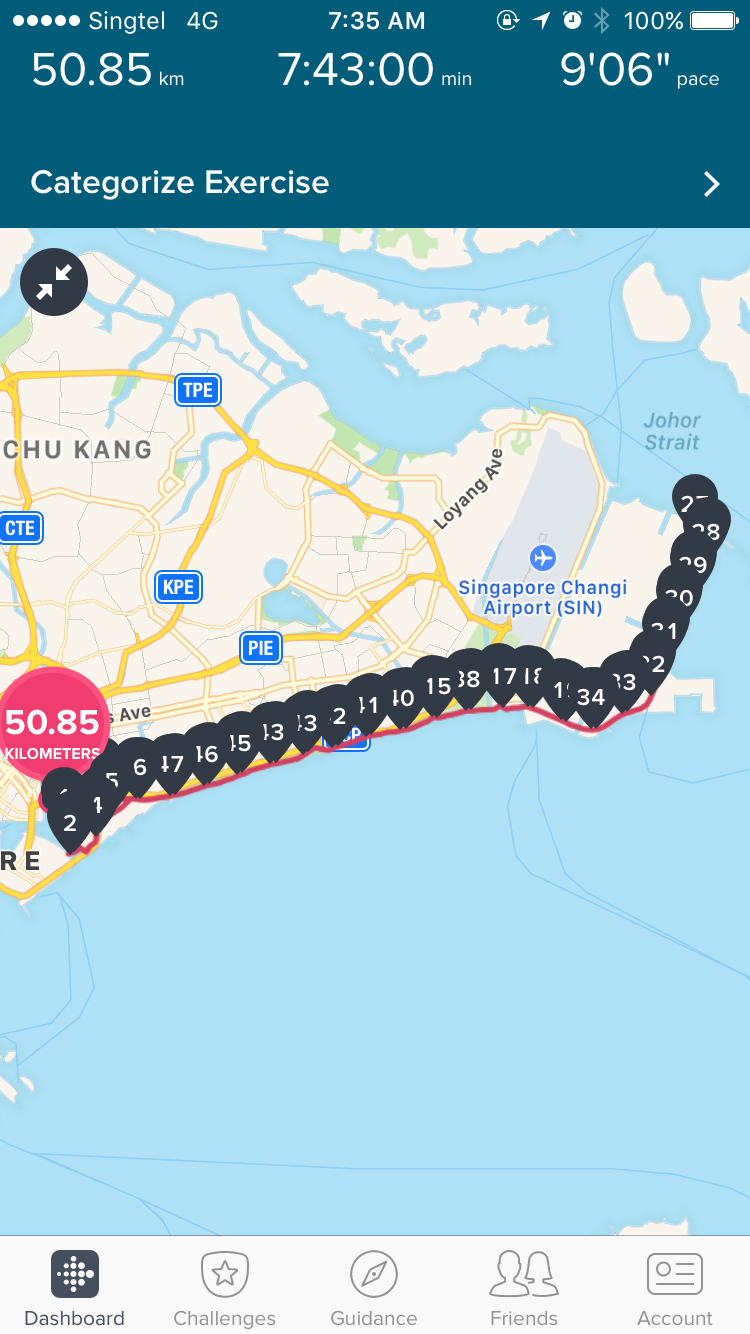Open the Categorize Exercise row
Screen dimensions: 750x1334
point(375,183)
